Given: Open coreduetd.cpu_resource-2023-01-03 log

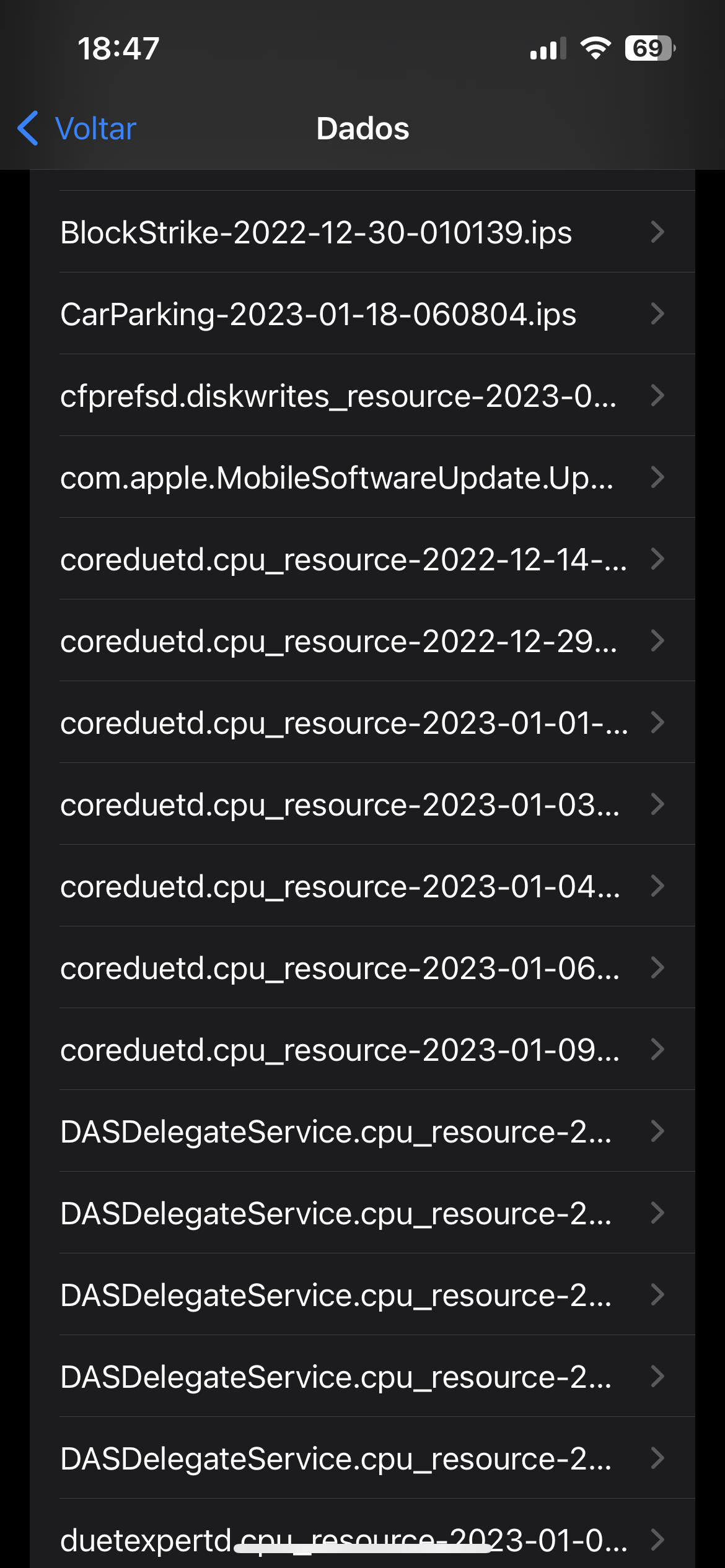Looking at the screenshot, I should click(362, 804).
